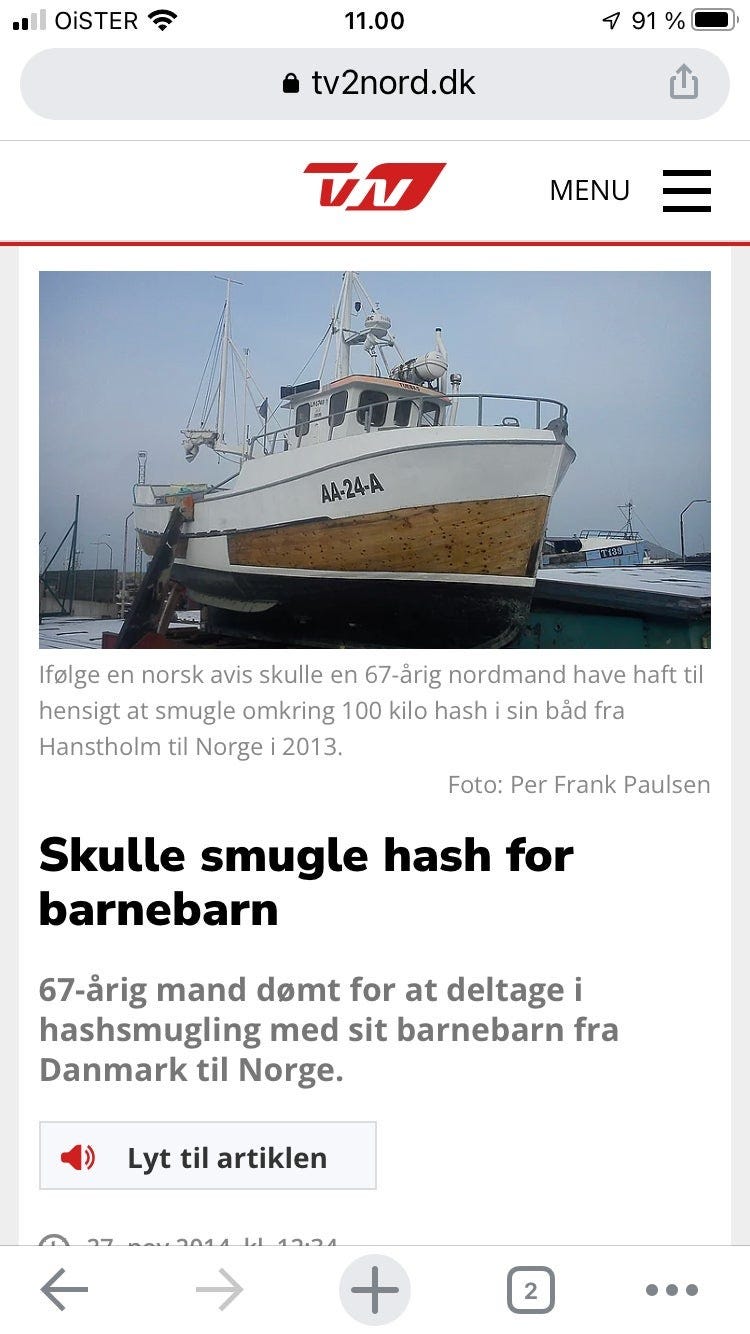750x1334 pixels.
Task: Open the MENU hamburger button
Action: coord(630,190)
